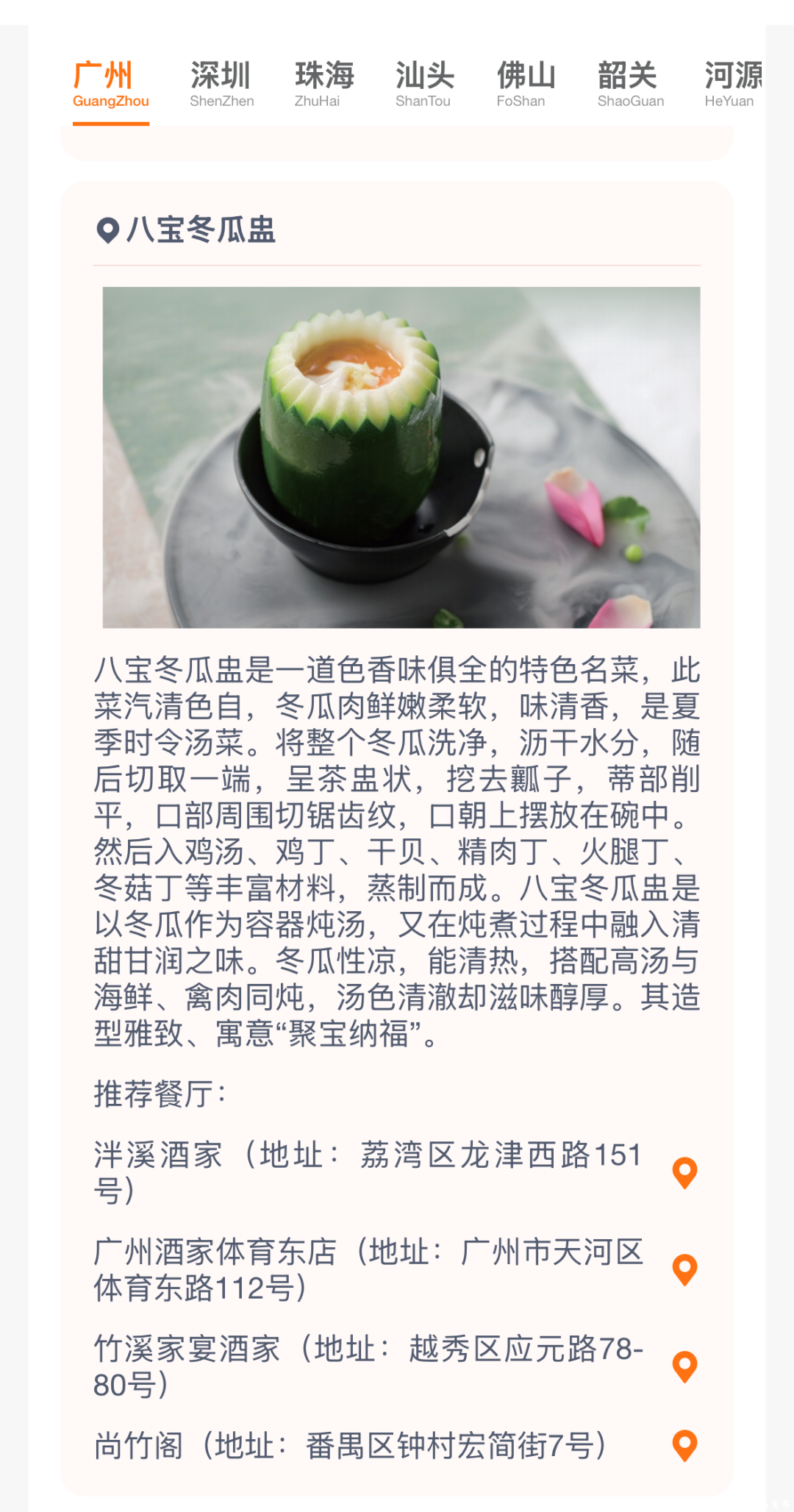Open the ShanTou tab
This screenshot has height=1512, width=794.
(424, 84)
